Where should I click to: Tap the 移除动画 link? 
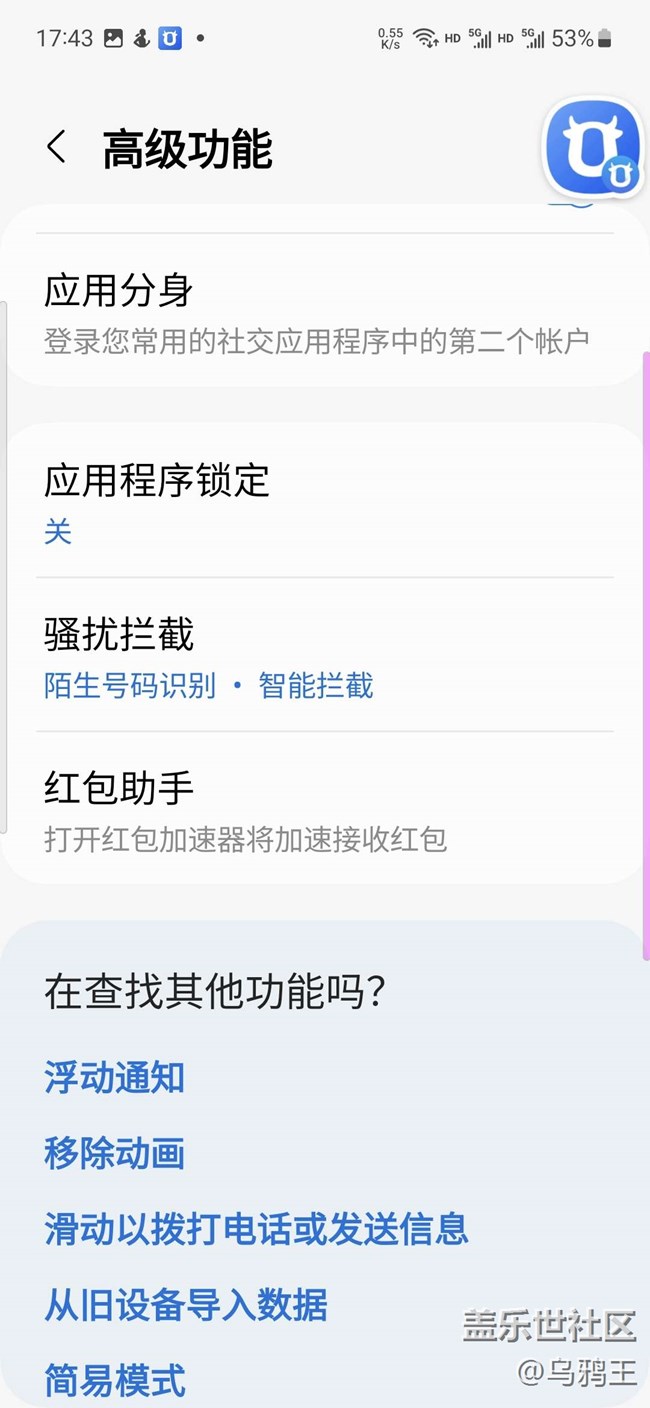pyautogui.click(x=115, y=1153)
